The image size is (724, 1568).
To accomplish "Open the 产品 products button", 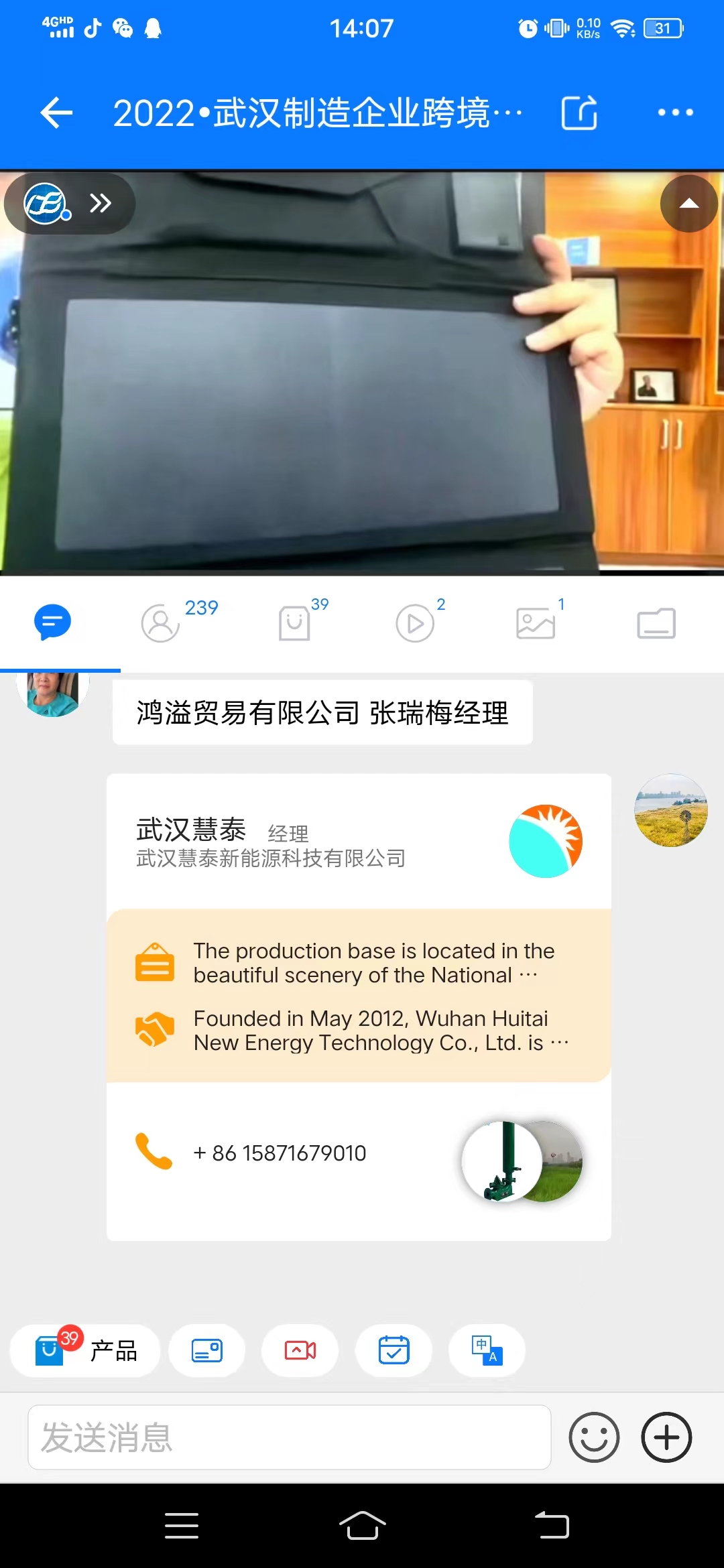I will [x=85, y=1351].
